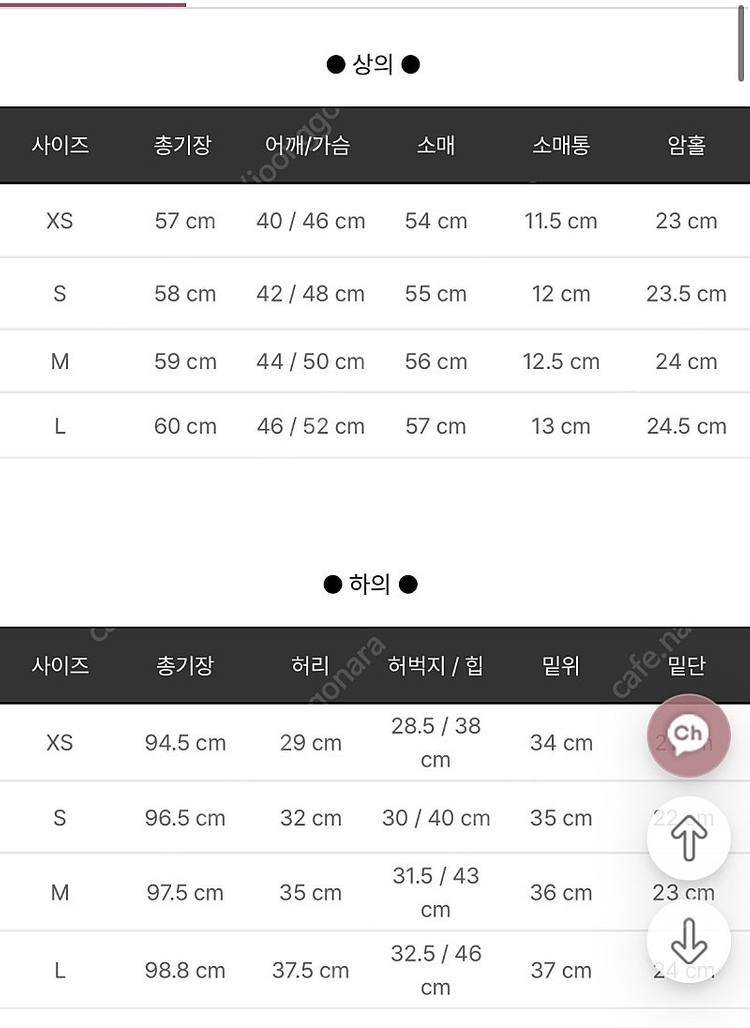Select the size S row of 상의 table
750x1028 pixels.
tap(60, 293)
